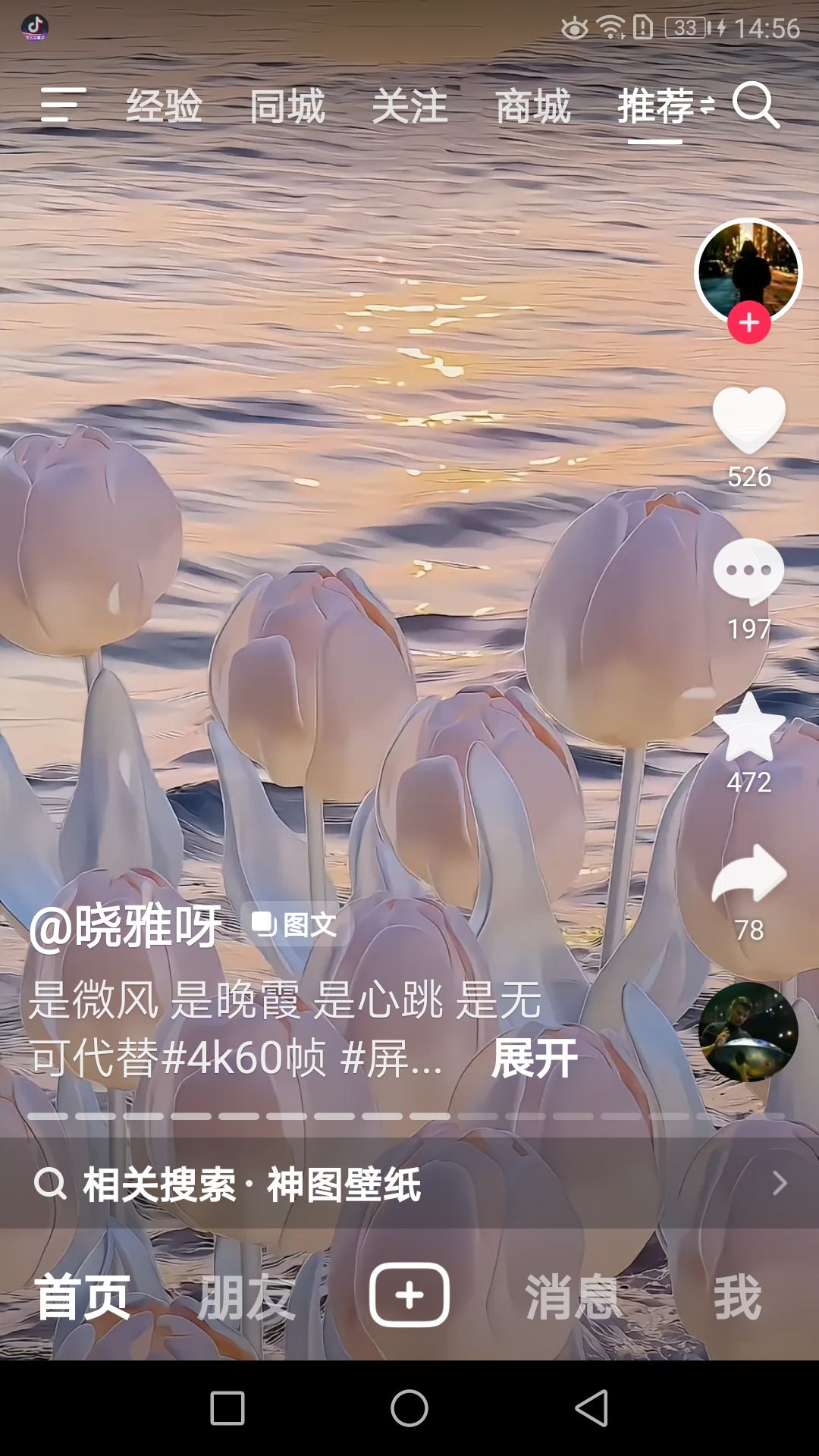Open the comments bubble

click(749, 571)
